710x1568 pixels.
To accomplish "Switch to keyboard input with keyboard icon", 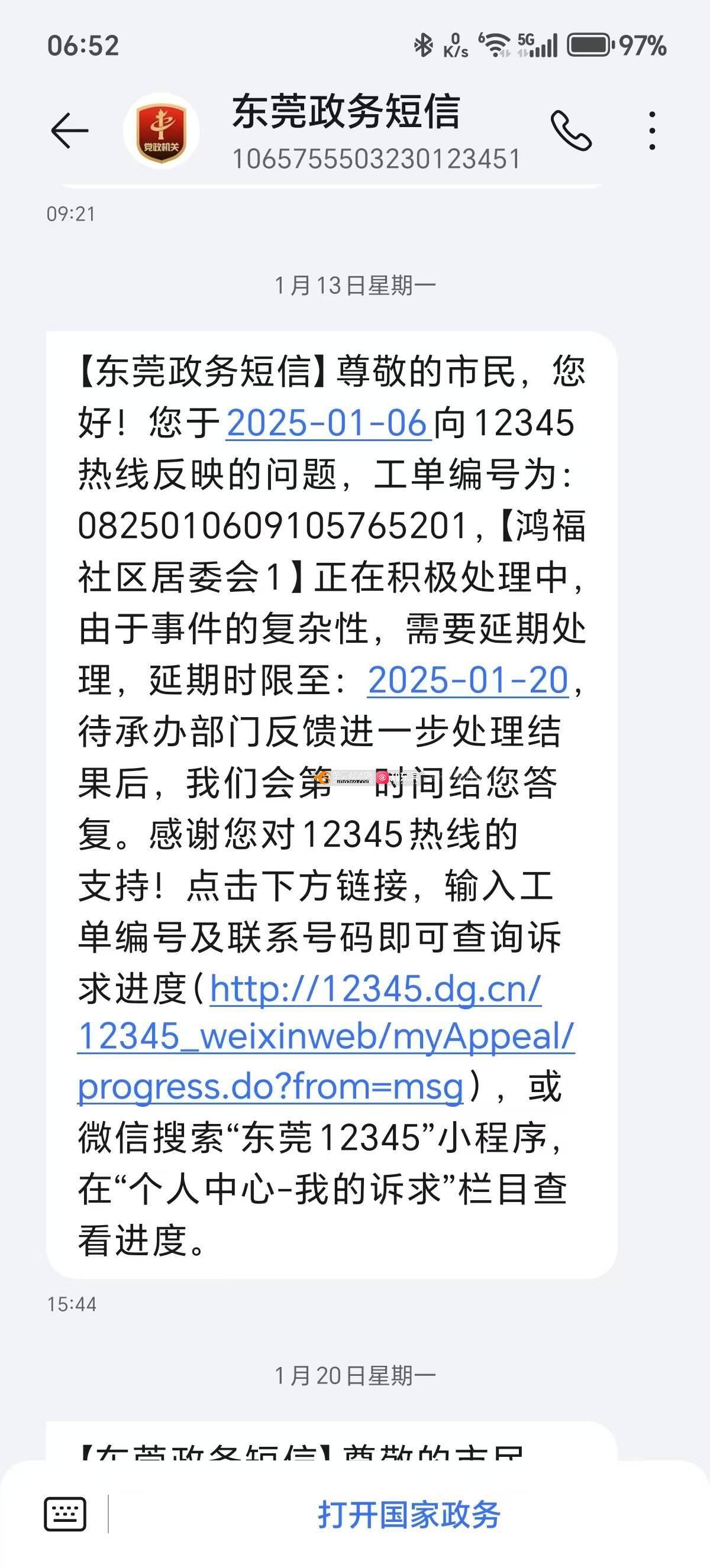I will pyautogui.click(x=65, y=1514).
